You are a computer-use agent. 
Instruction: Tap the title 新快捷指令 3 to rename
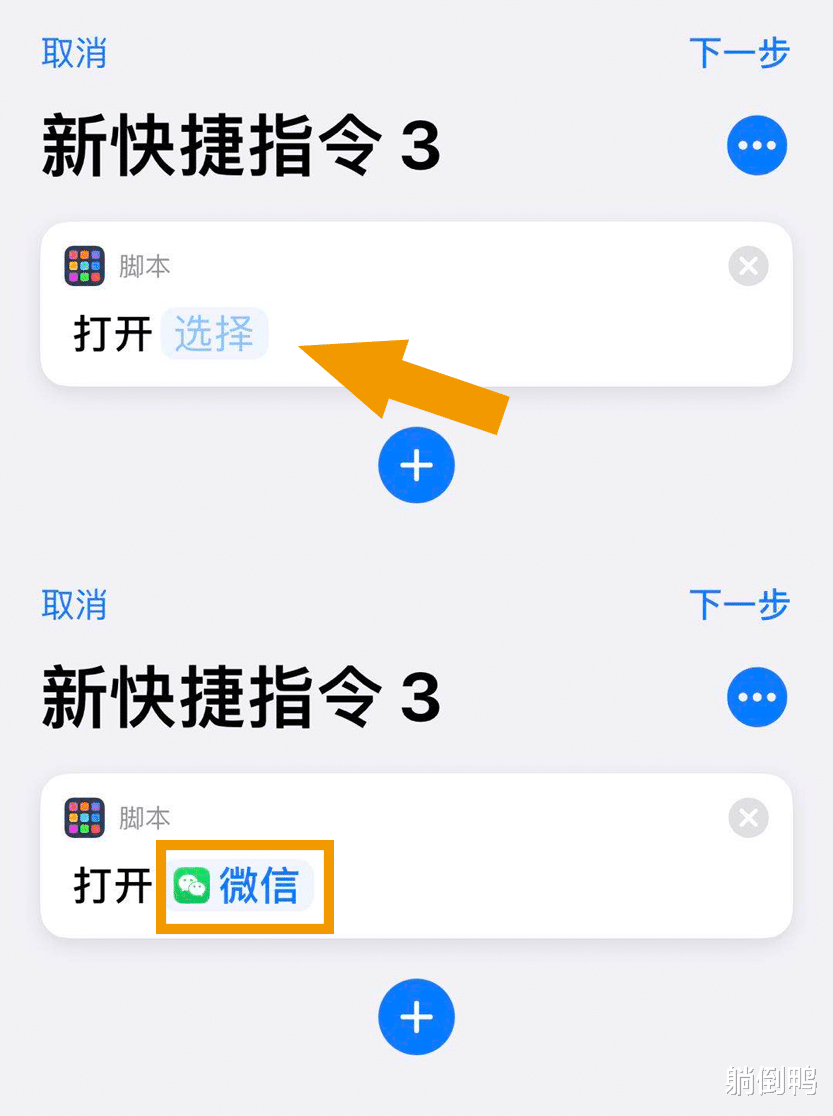[240, 145]
